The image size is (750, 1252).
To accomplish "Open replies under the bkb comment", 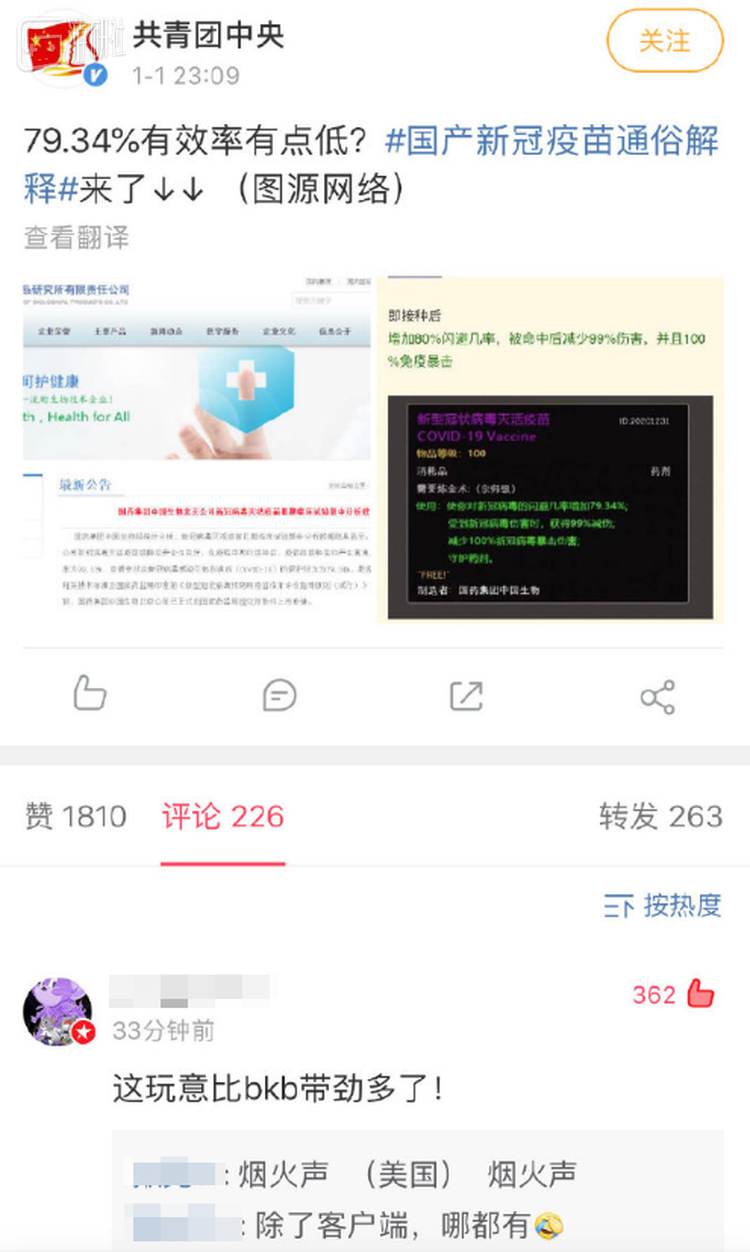I will coord(400,1198).
